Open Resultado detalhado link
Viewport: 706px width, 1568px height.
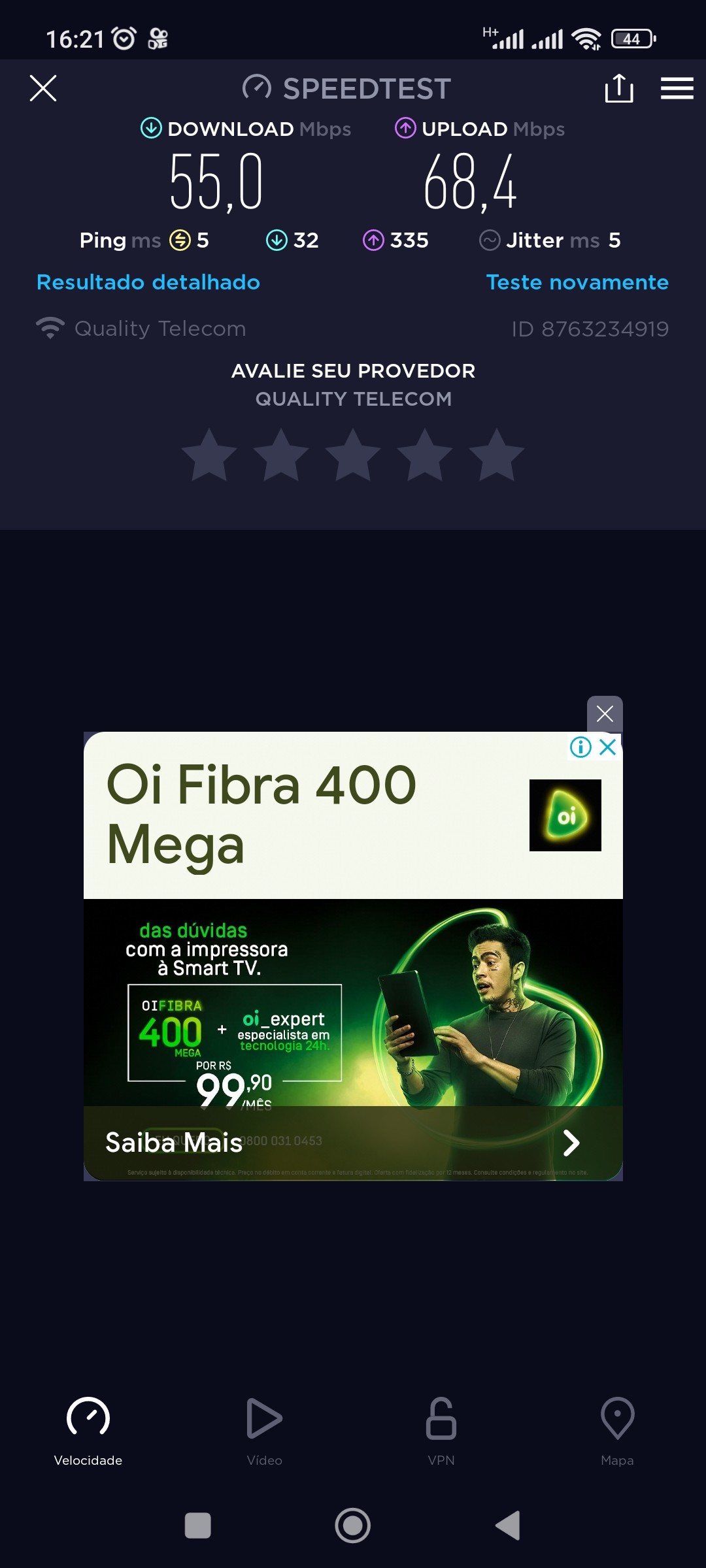coord(148,282)
